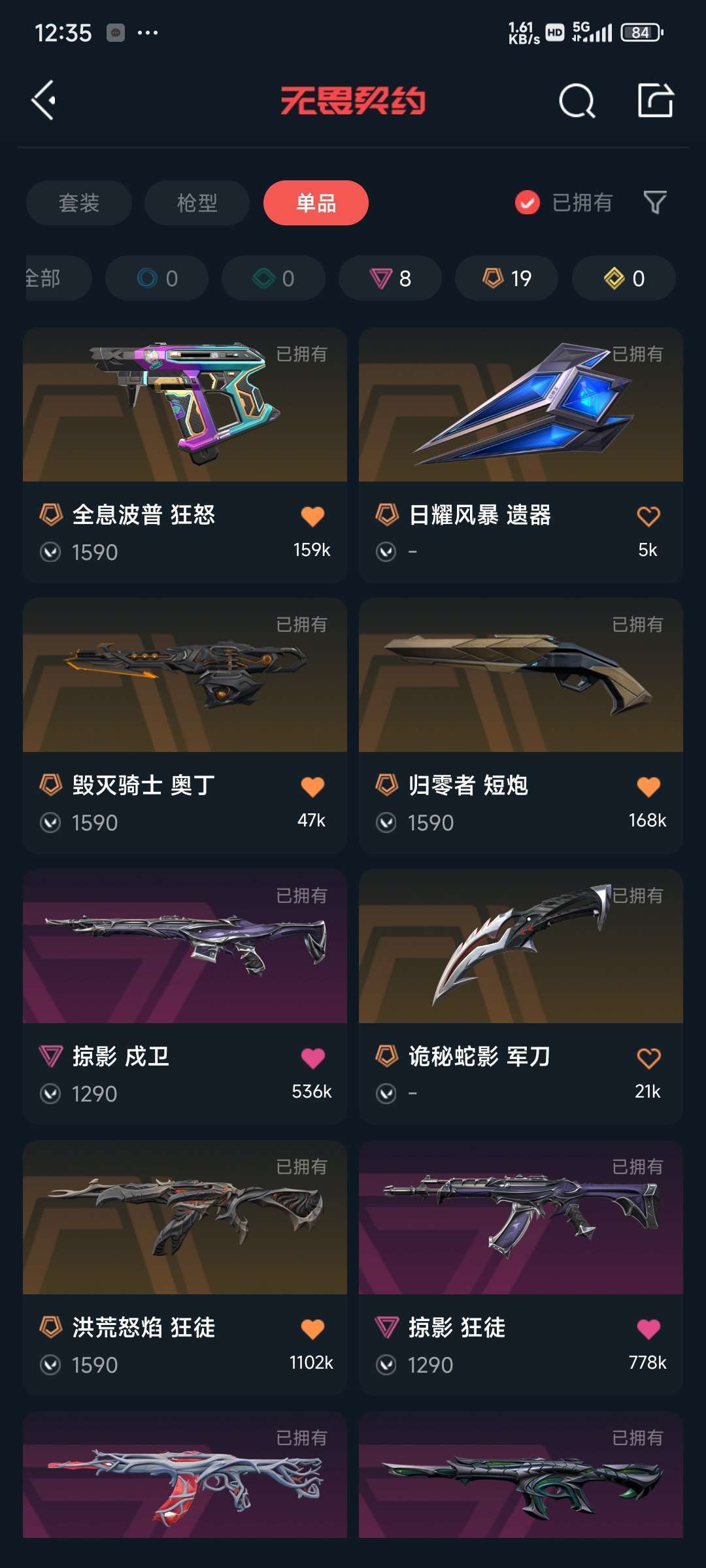
Task: Go back using the back arrow
Action: (43, 101)
